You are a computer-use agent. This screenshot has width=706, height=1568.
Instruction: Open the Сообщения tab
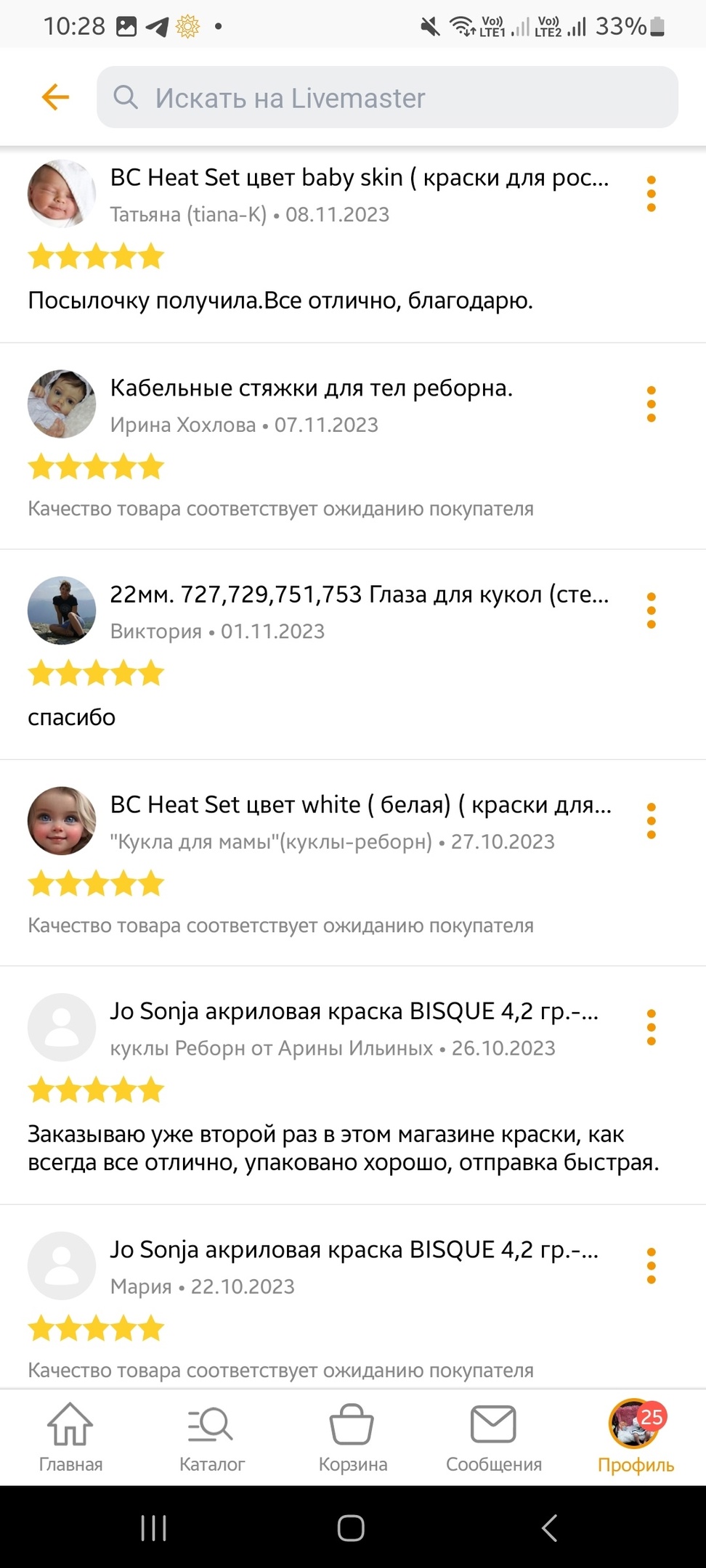point(494,1437)
